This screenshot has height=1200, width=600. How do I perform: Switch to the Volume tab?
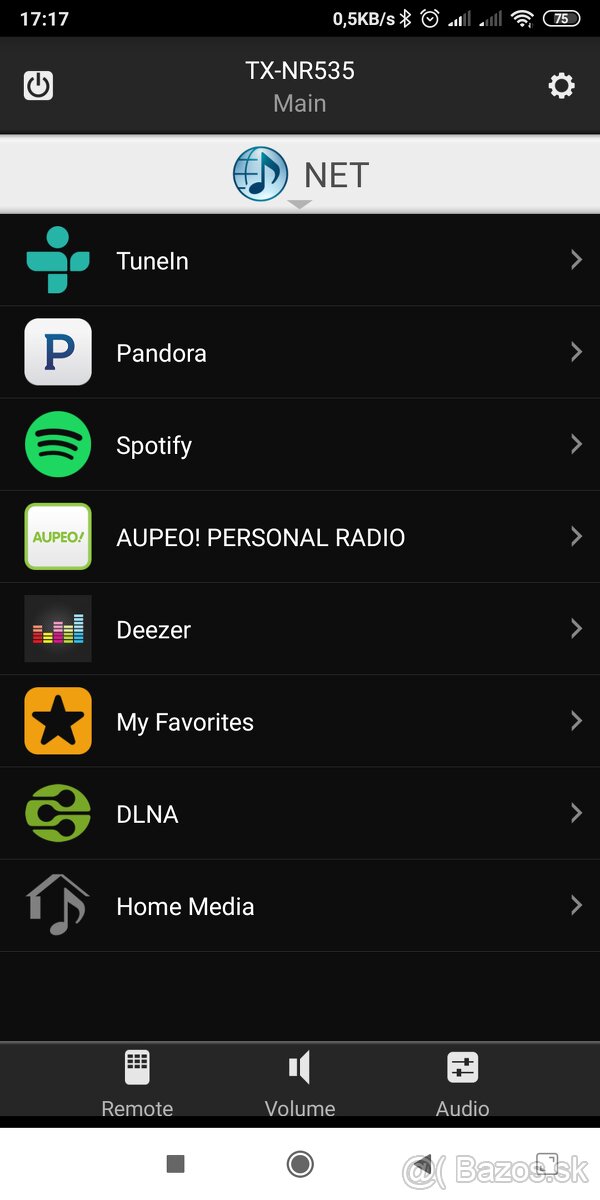click(x=300, y=1082)
